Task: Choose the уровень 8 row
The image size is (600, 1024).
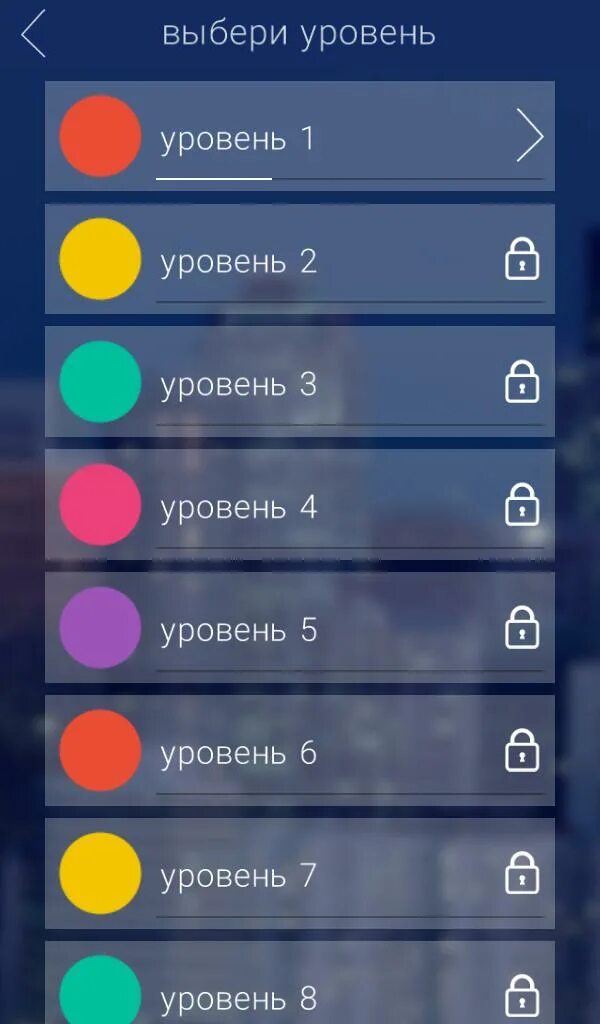Action: click(300, 983)
